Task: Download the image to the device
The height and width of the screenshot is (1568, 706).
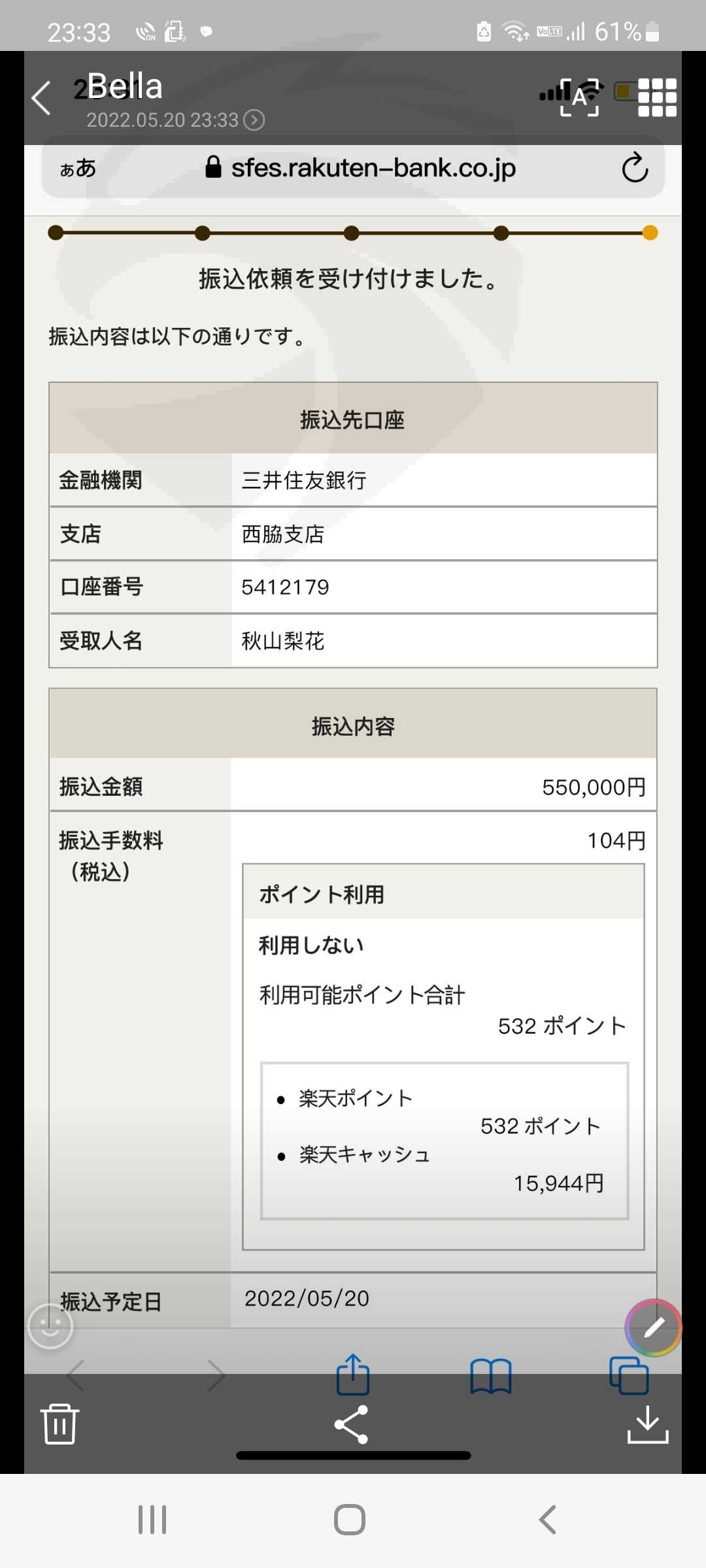Action: coord(647,1424)
